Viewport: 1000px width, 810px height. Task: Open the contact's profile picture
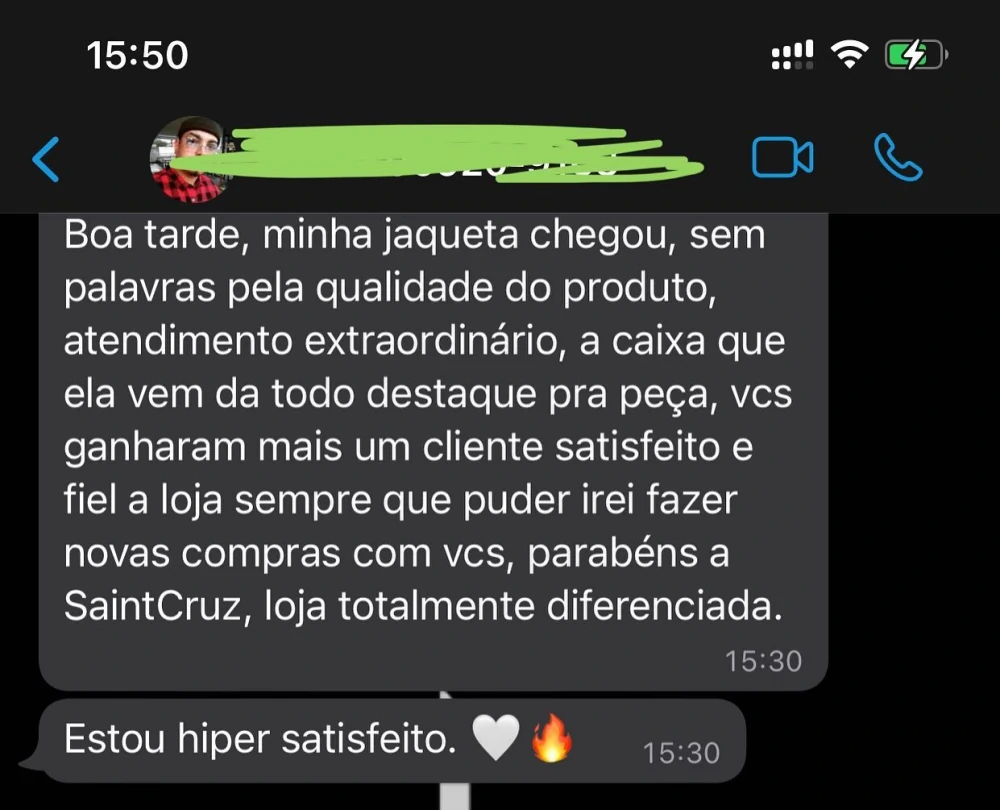pos(187,160)
